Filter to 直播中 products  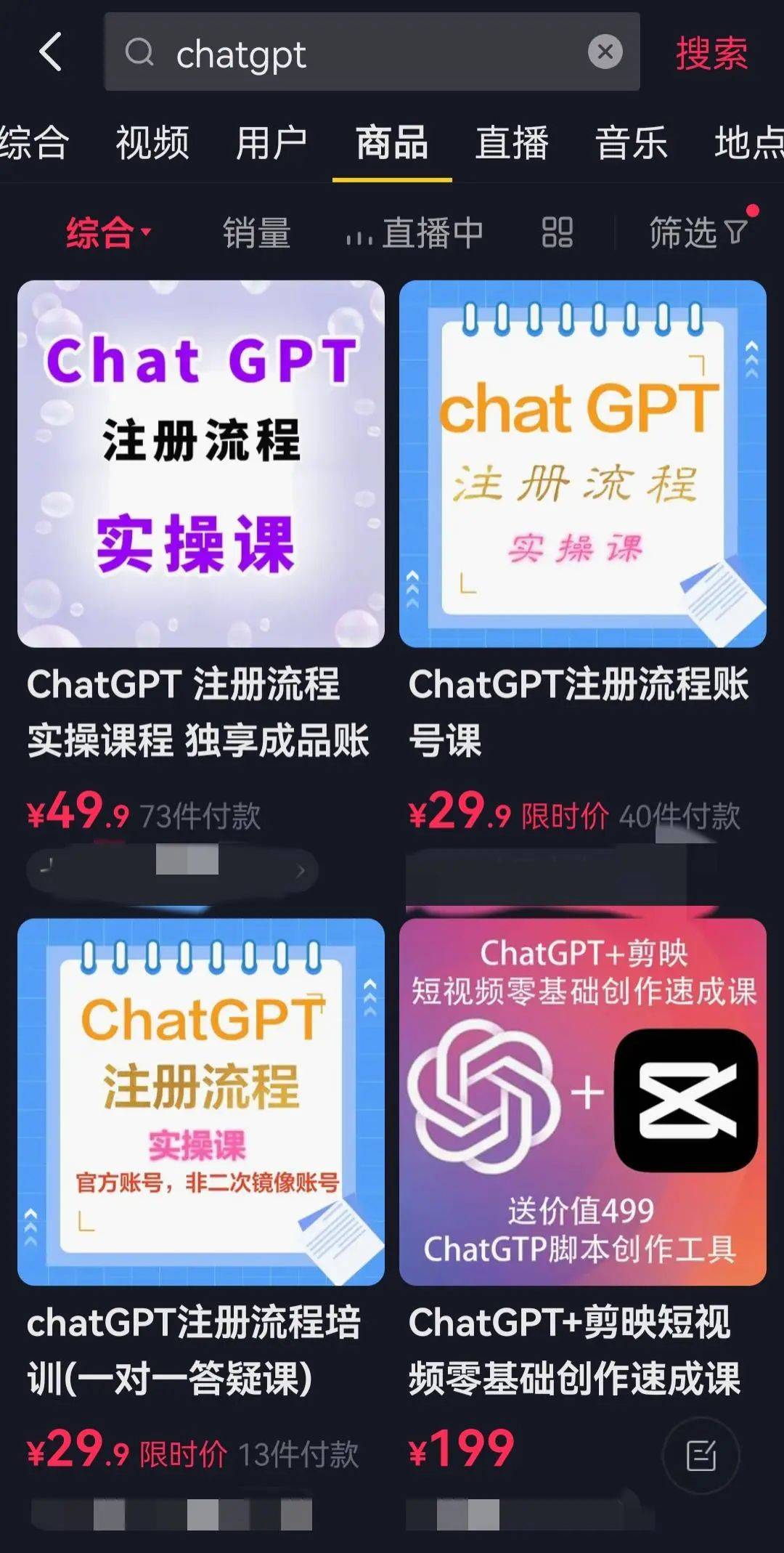point(415,233)
